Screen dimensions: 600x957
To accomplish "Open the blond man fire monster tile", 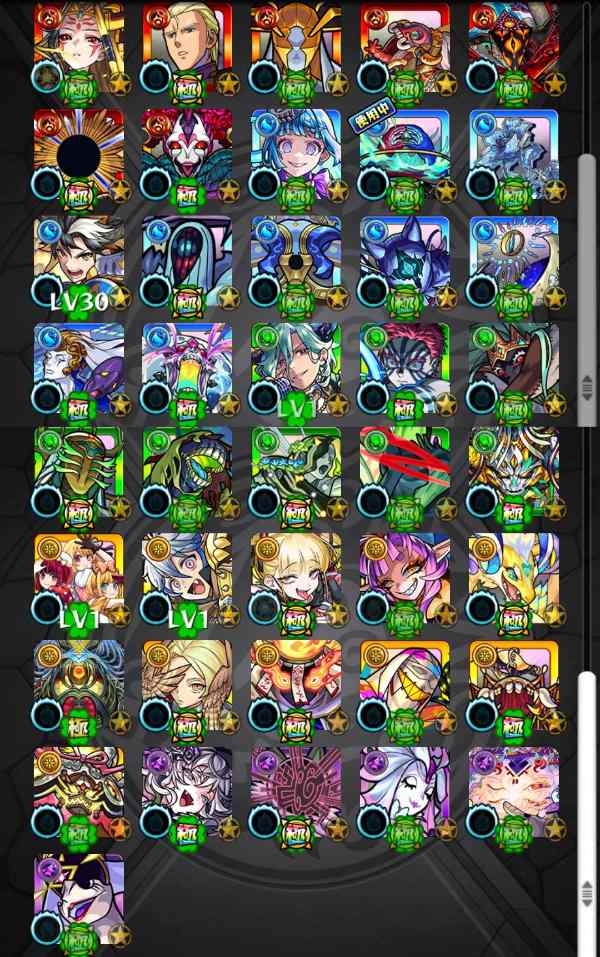I will 188,49.
